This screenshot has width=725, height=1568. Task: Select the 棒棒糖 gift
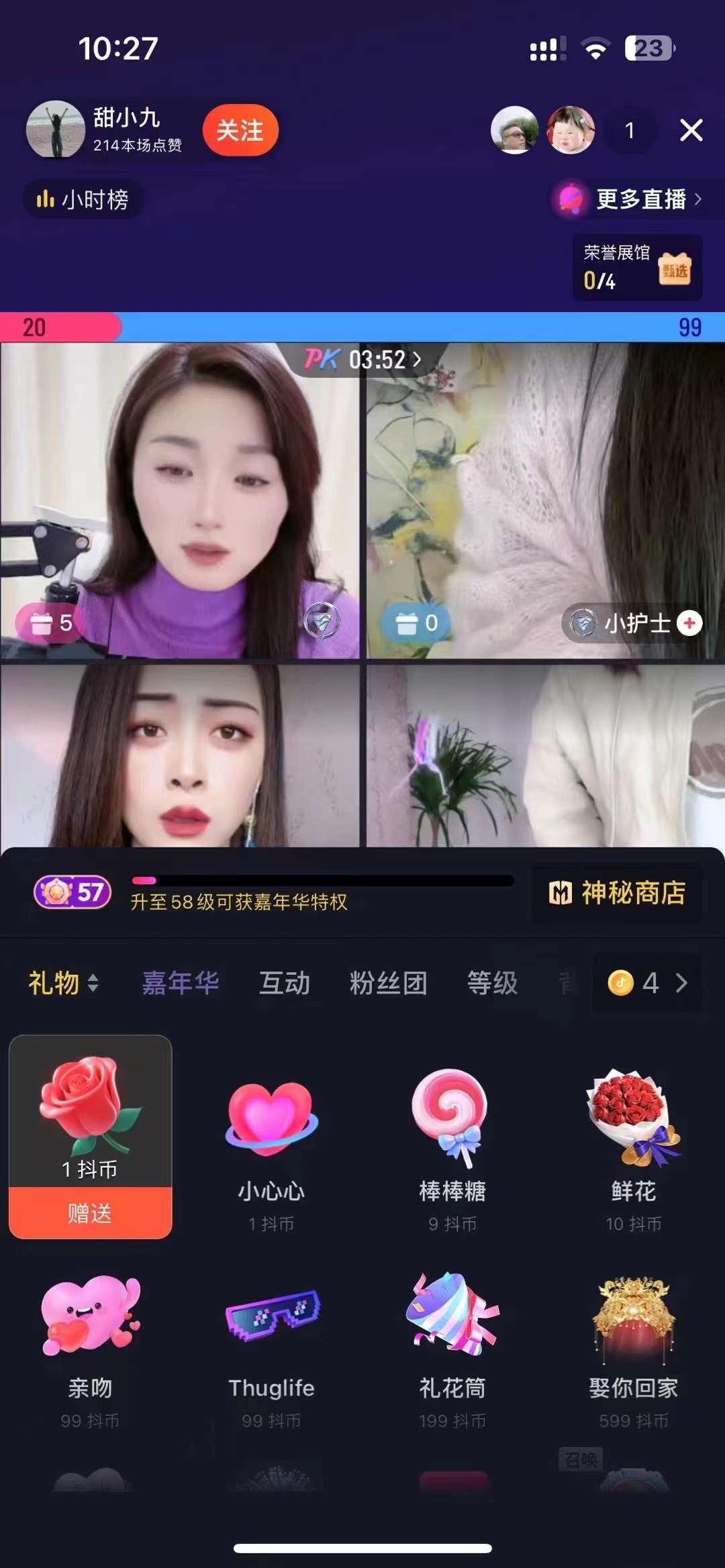click(452, 1147)
